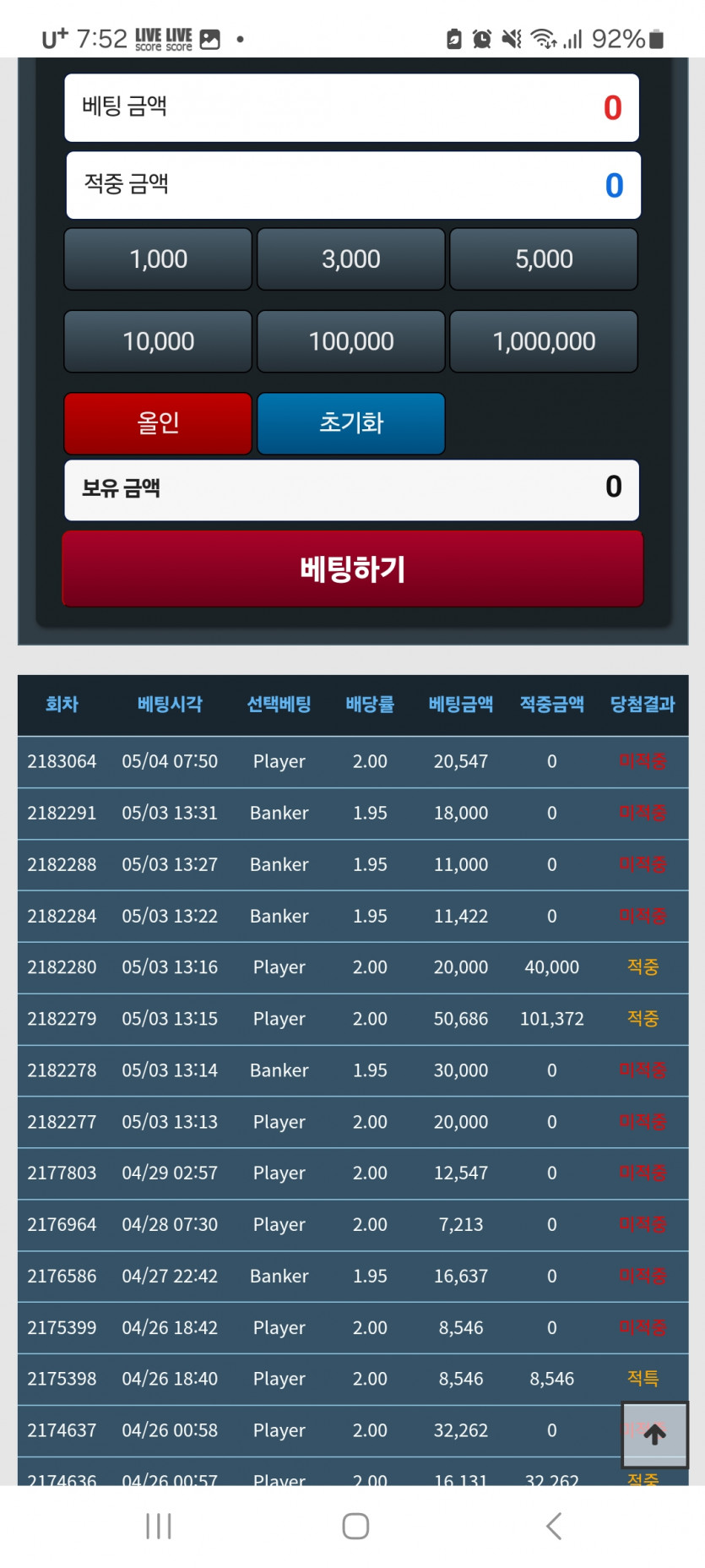Open recent apps from the navigation bar
Viewport: 705px width, 1568px height.
click(159, 1526)
